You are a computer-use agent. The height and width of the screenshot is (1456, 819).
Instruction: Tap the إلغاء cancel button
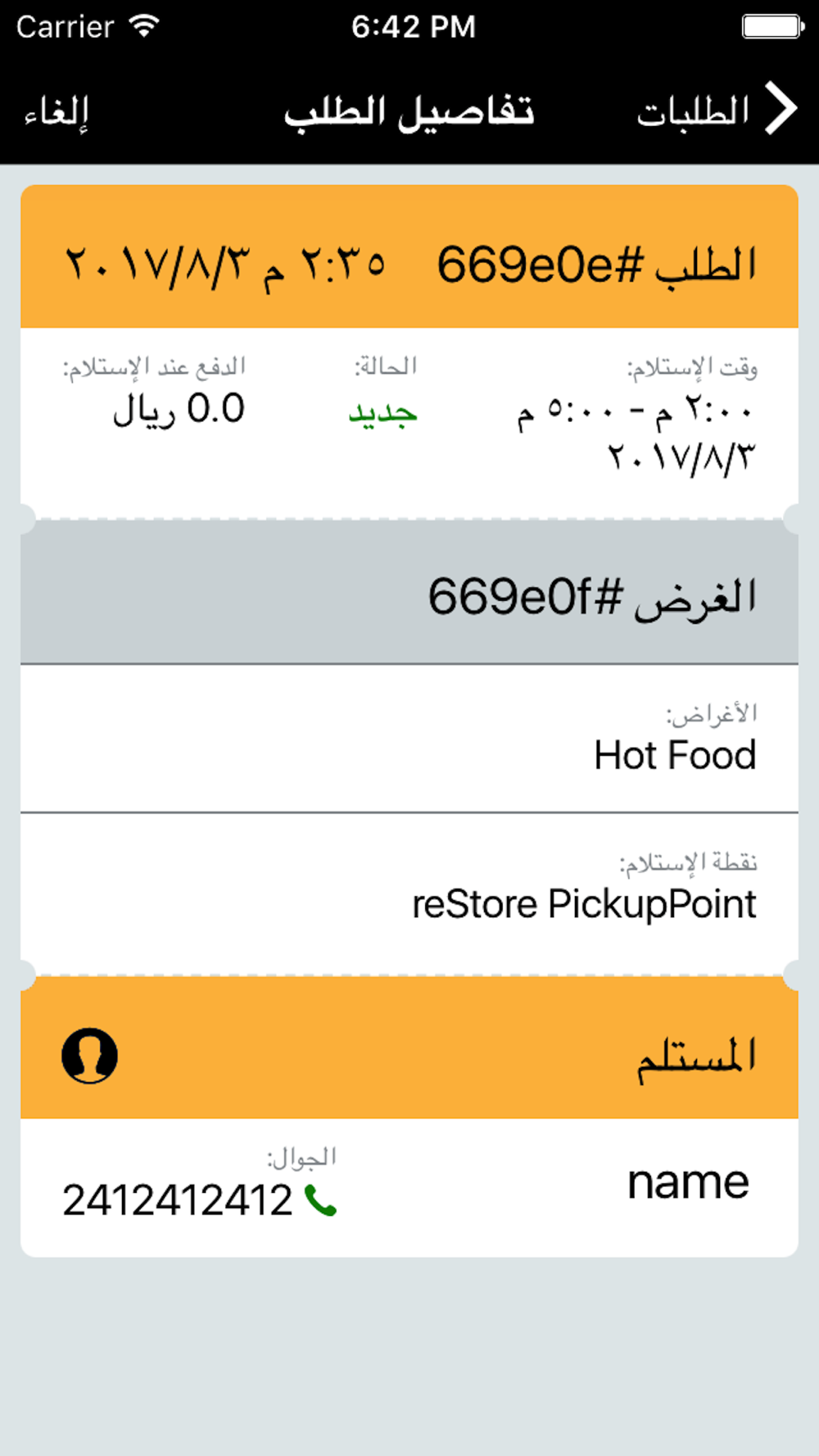coord(57,111)
